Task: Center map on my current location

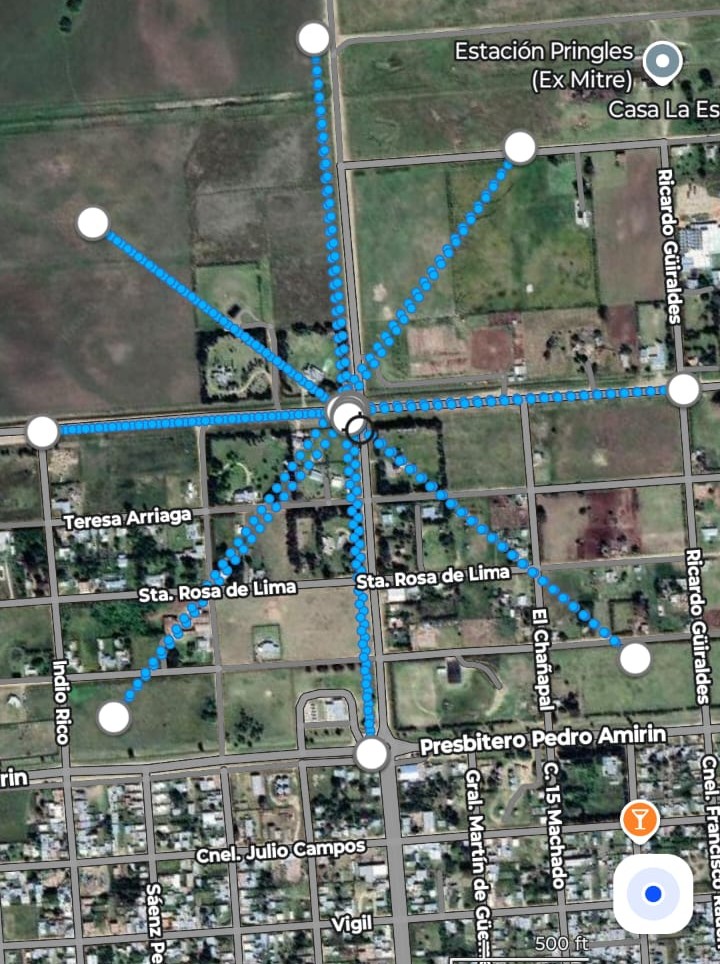Action: [x=653, y=893]
